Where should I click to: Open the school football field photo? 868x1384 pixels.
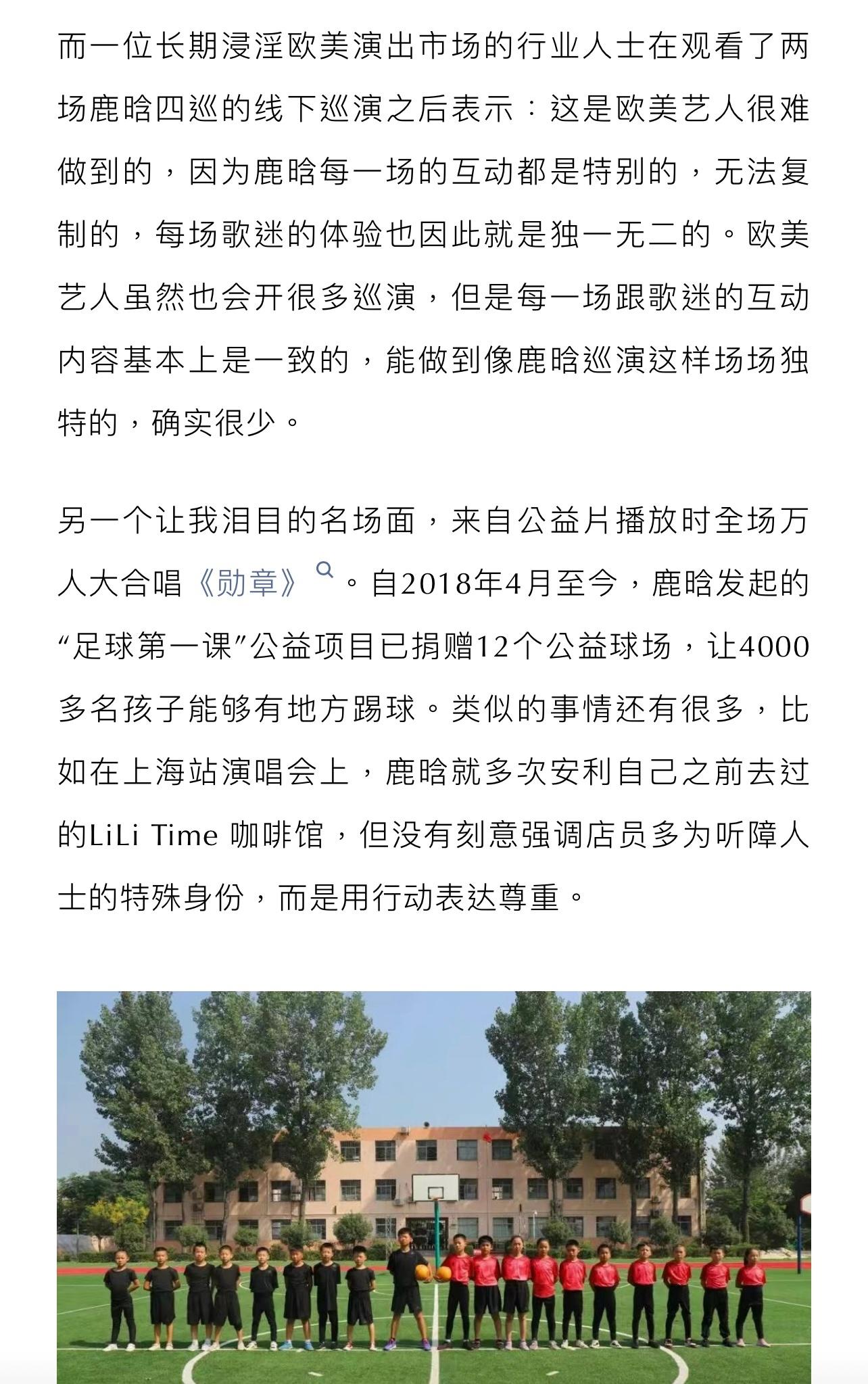(x=433, y=1187)
